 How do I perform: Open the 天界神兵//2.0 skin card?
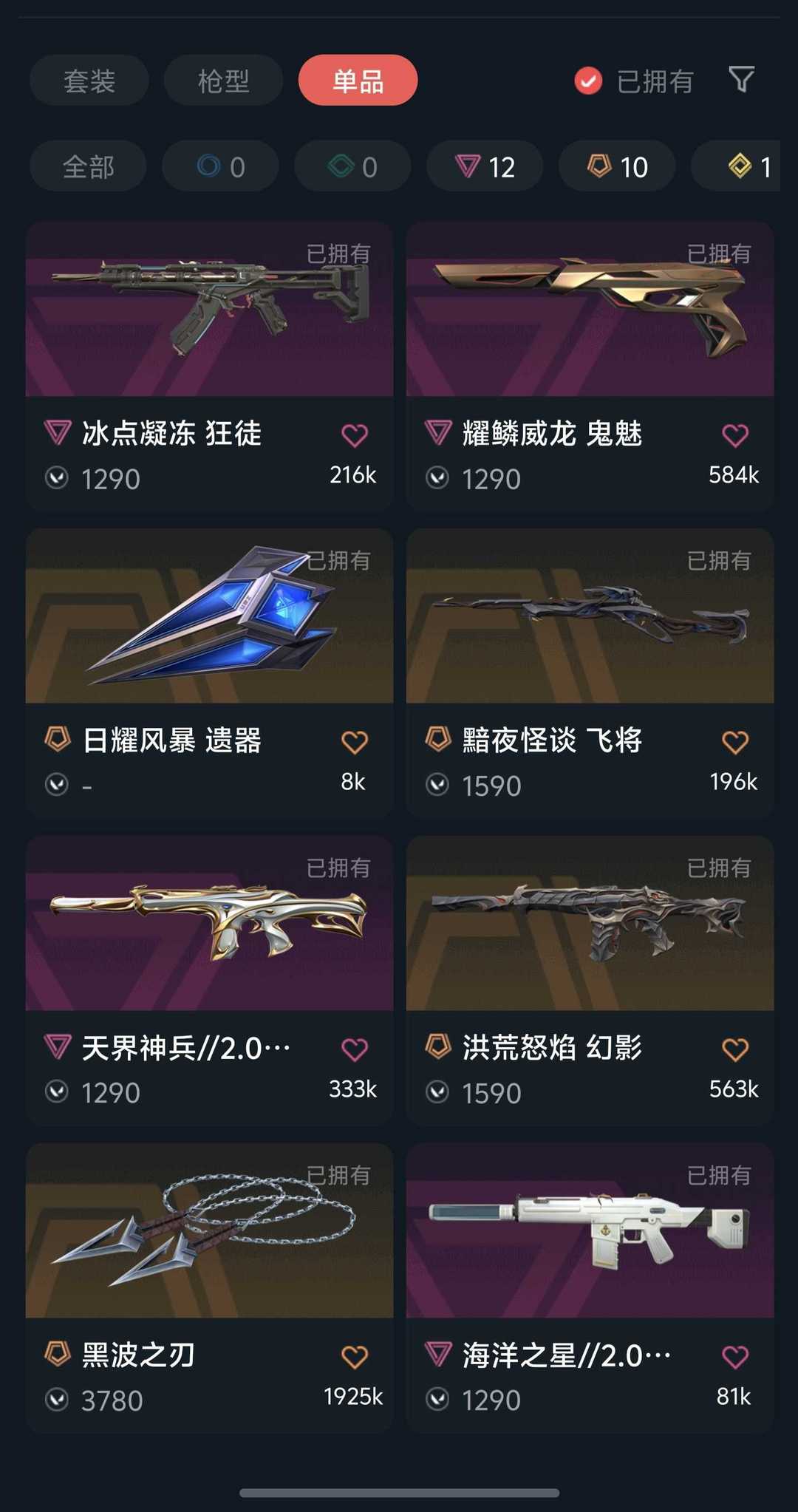point(209,980)
